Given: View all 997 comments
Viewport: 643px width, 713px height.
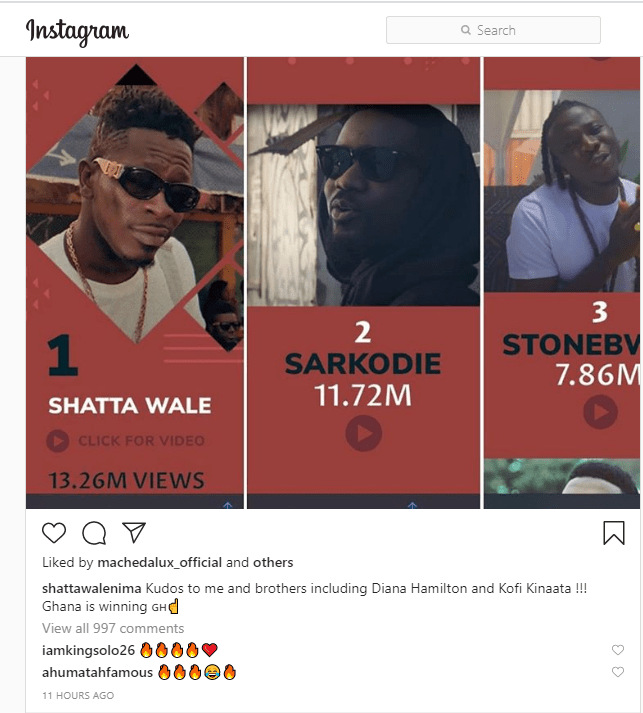Looking at the screenshot, I should [x=113, y=628].
